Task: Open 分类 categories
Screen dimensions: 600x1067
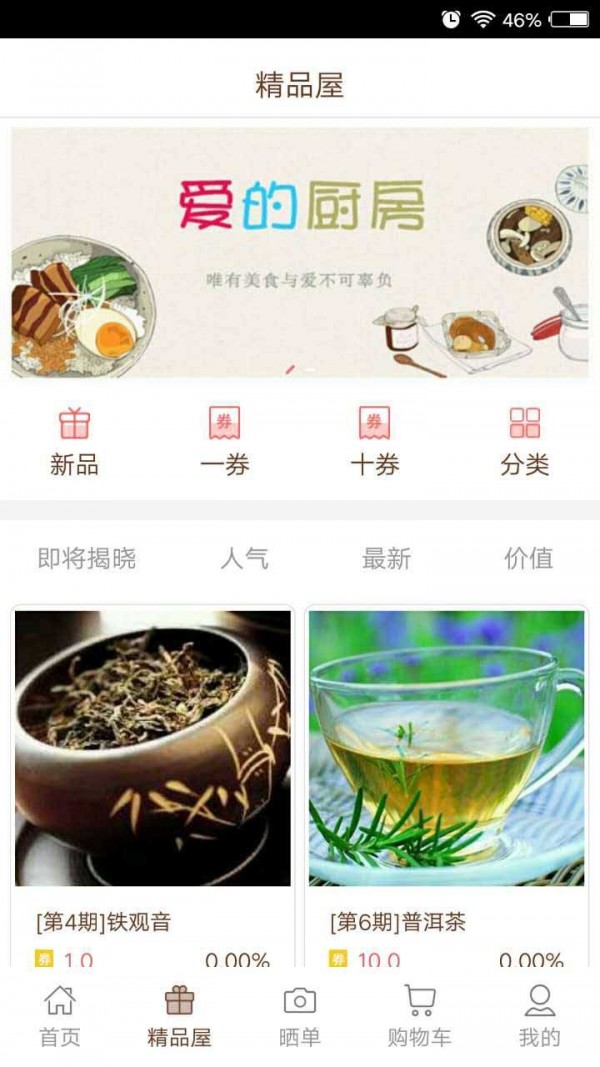Action: coord(524,441)
